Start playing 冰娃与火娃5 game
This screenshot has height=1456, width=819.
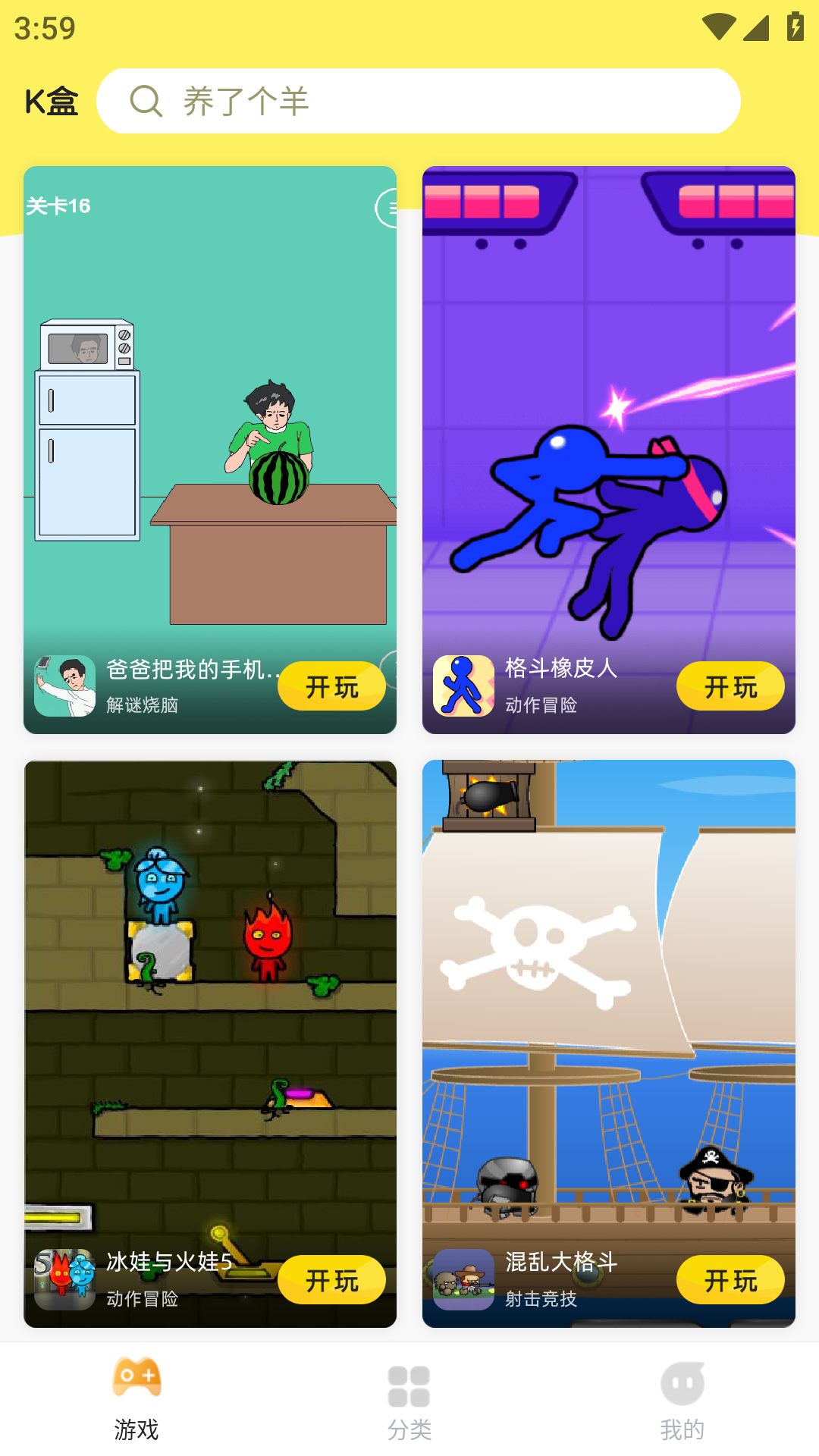tap(331, 1280)
